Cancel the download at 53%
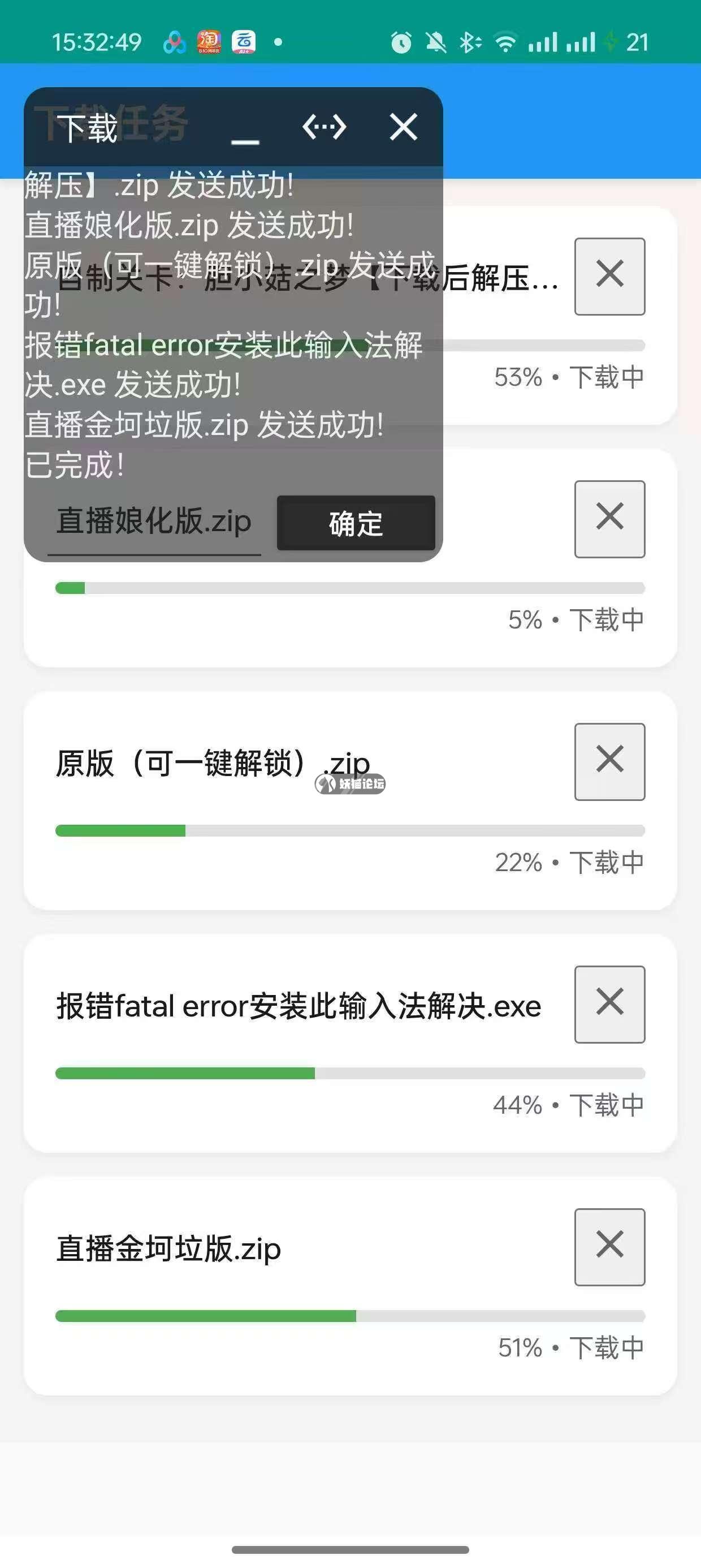701x1568 pixels. tap(610, 277)
